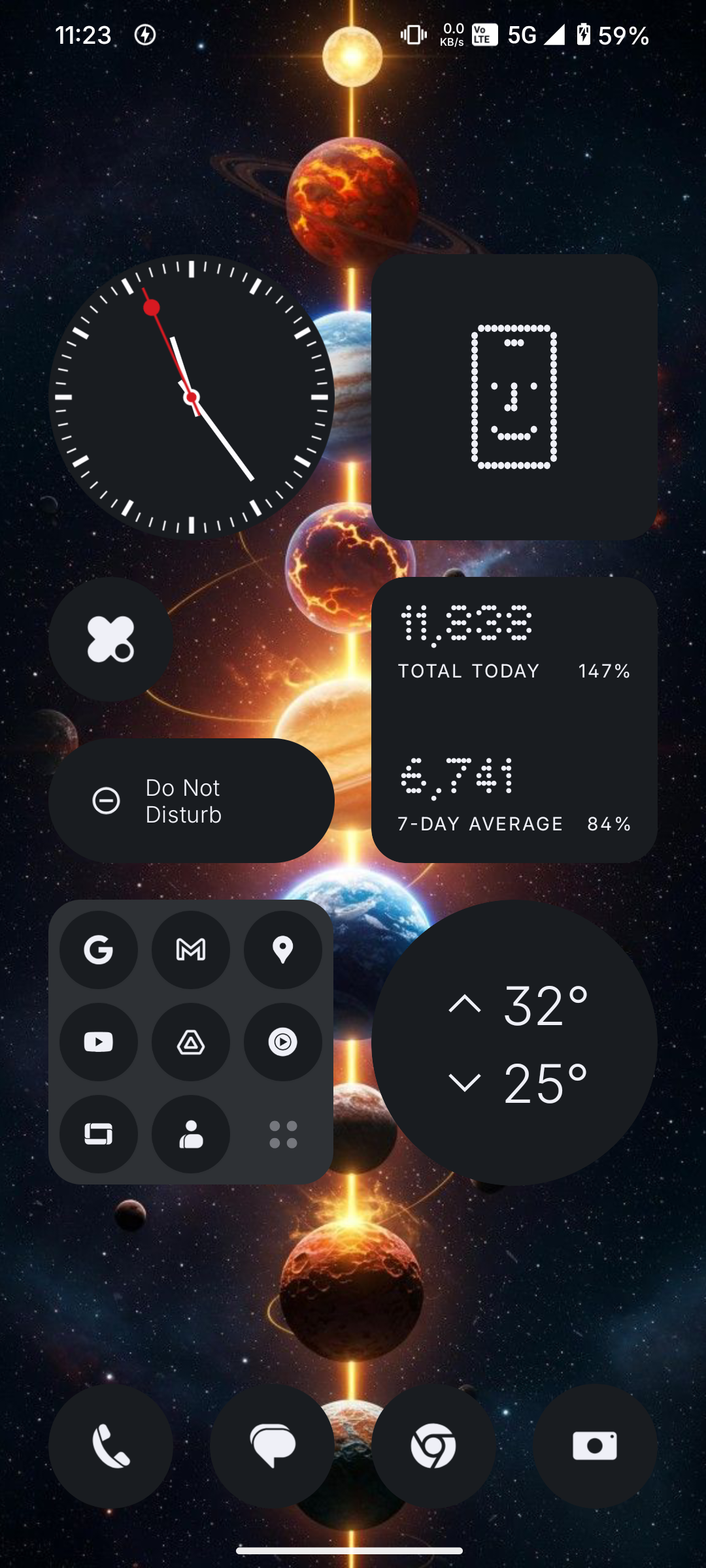Open the step counter widget
The image size is (706, 1568).
pos(514,719)
